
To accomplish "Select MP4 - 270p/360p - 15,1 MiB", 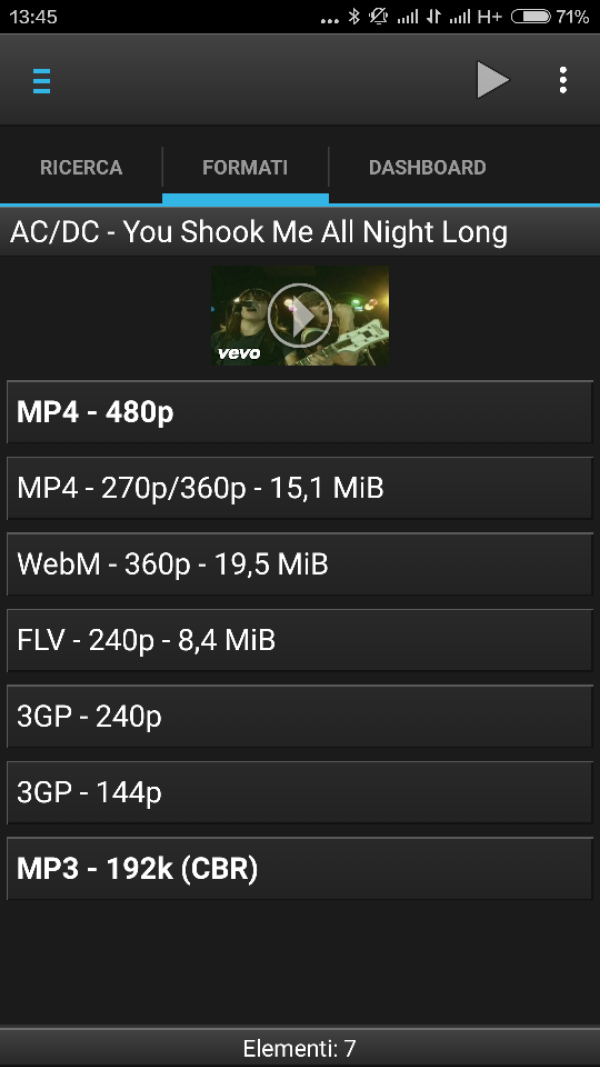I will pyautogui.click(x=300, y=488).
